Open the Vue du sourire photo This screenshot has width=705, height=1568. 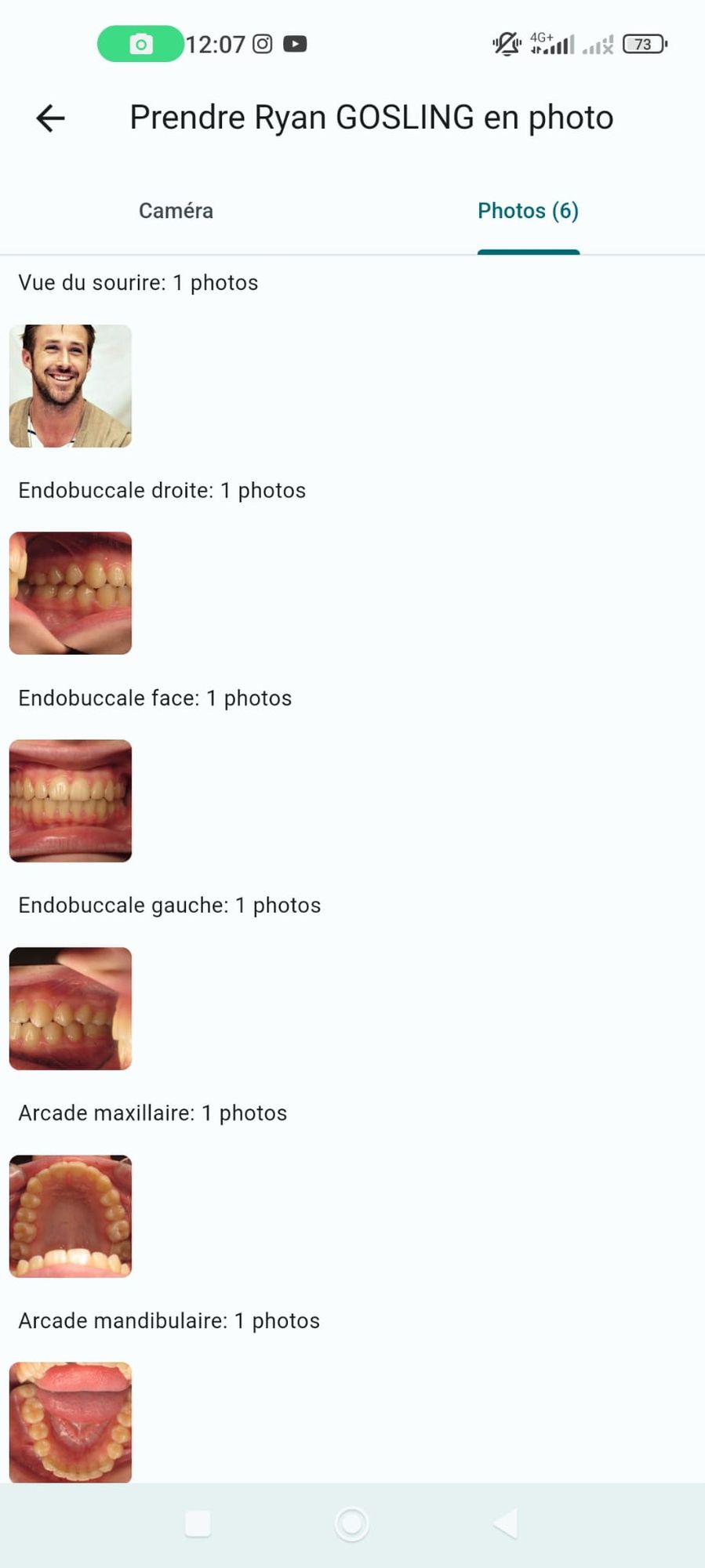pyautogui.click(x=71, y=387)
